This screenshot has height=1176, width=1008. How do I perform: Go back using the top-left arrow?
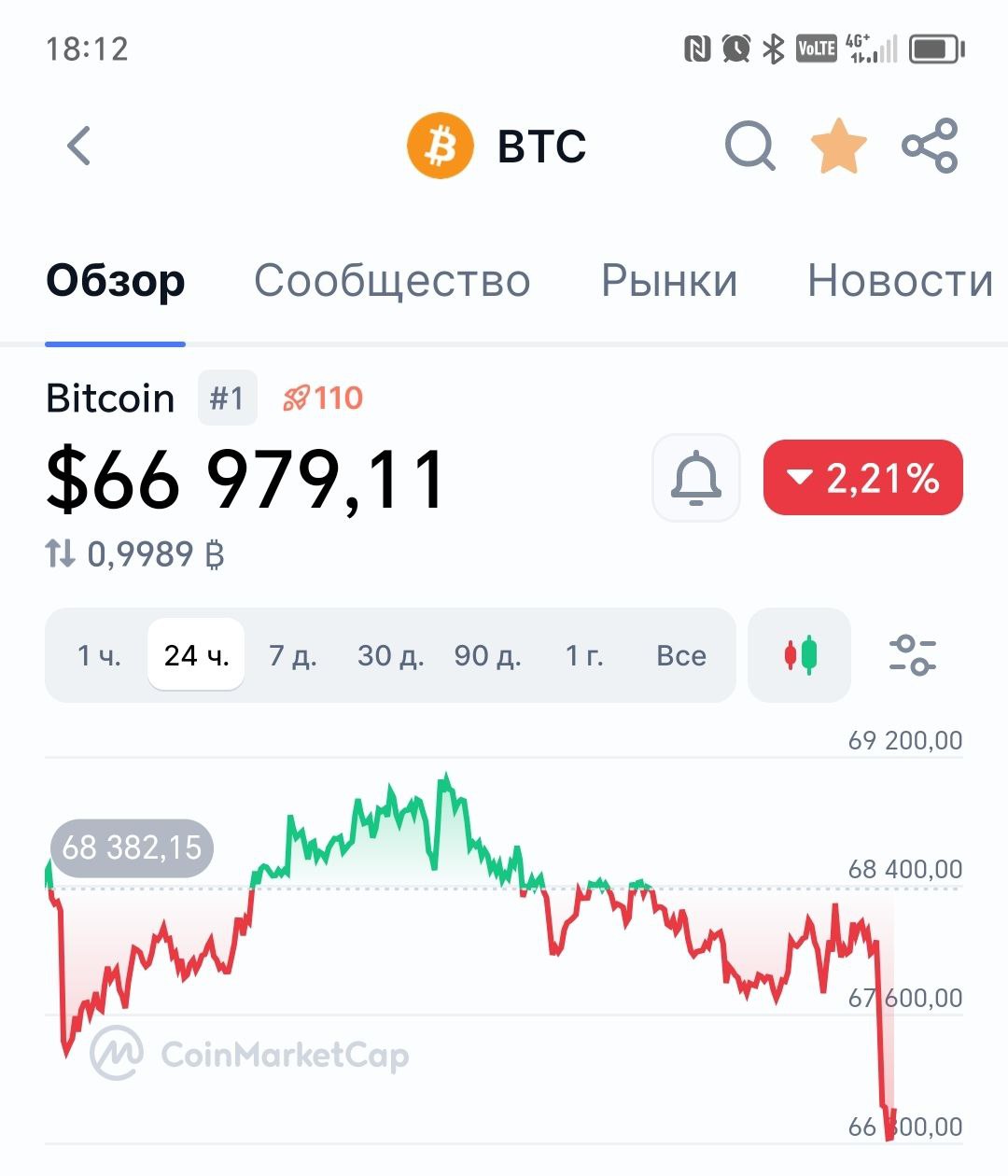80,147
